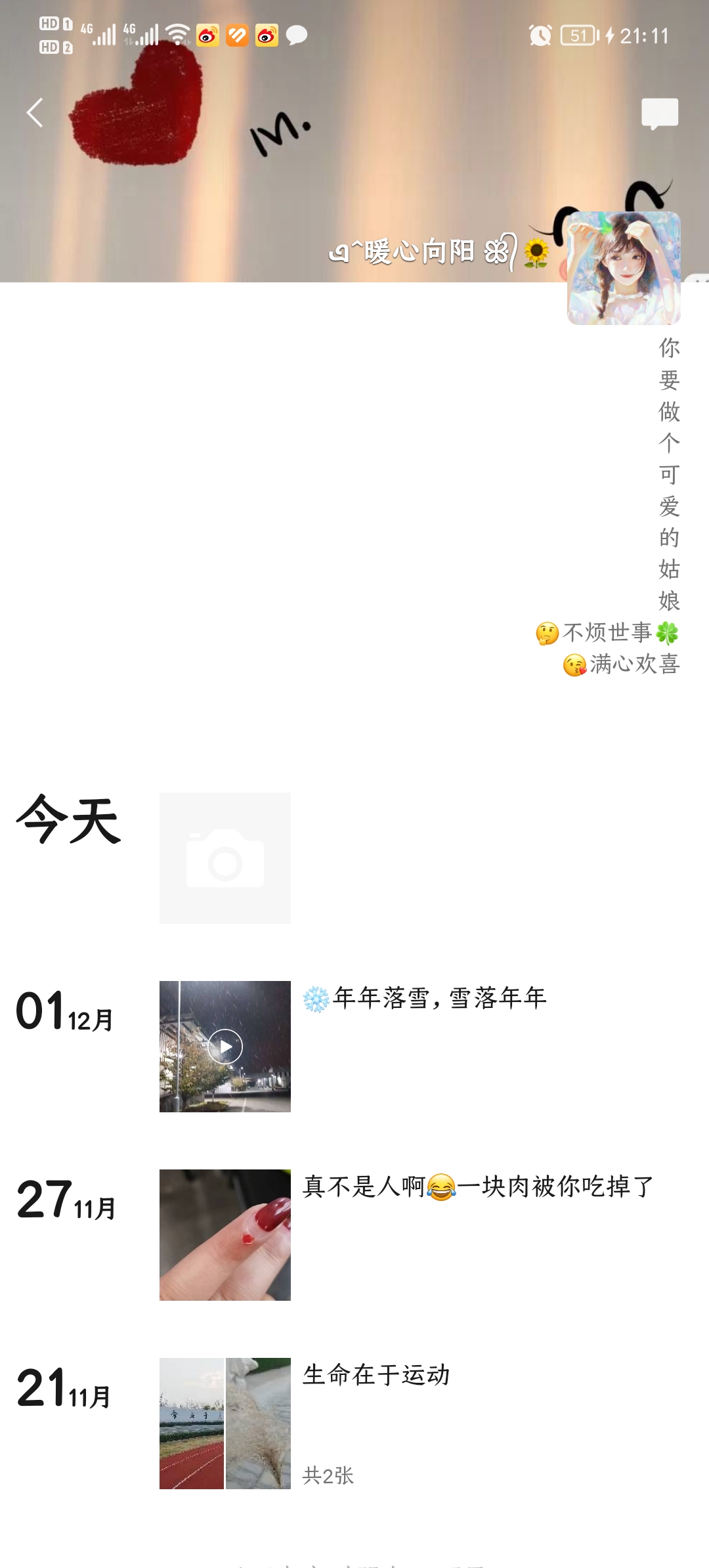
Task: Open the messages bubble icon
Action: [x=659, y=114]
